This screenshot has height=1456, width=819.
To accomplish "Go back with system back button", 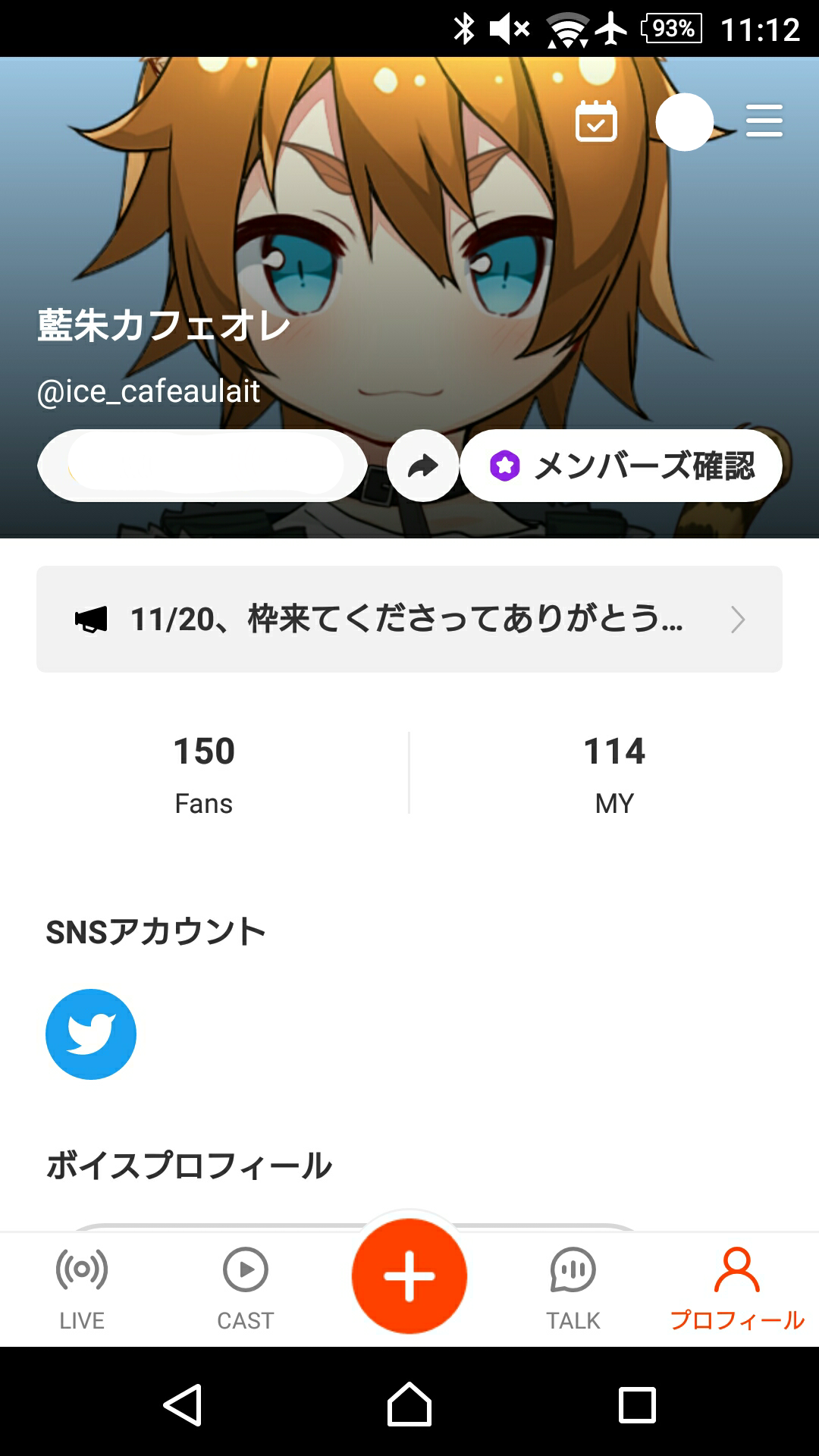I will point(183,1404).
